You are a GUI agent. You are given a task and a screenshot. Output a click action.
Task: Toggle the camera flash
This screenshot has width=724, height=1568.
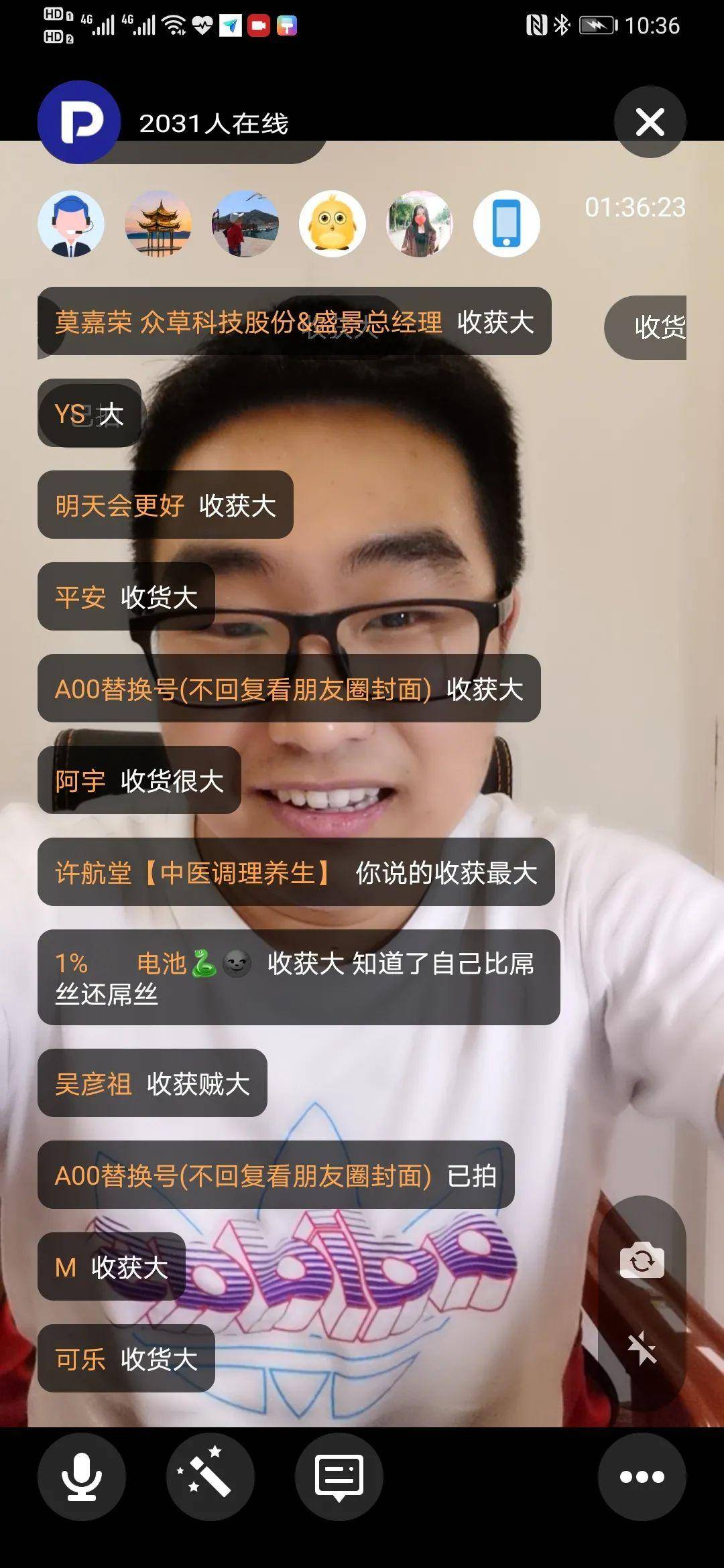(x=642, y=1348)
